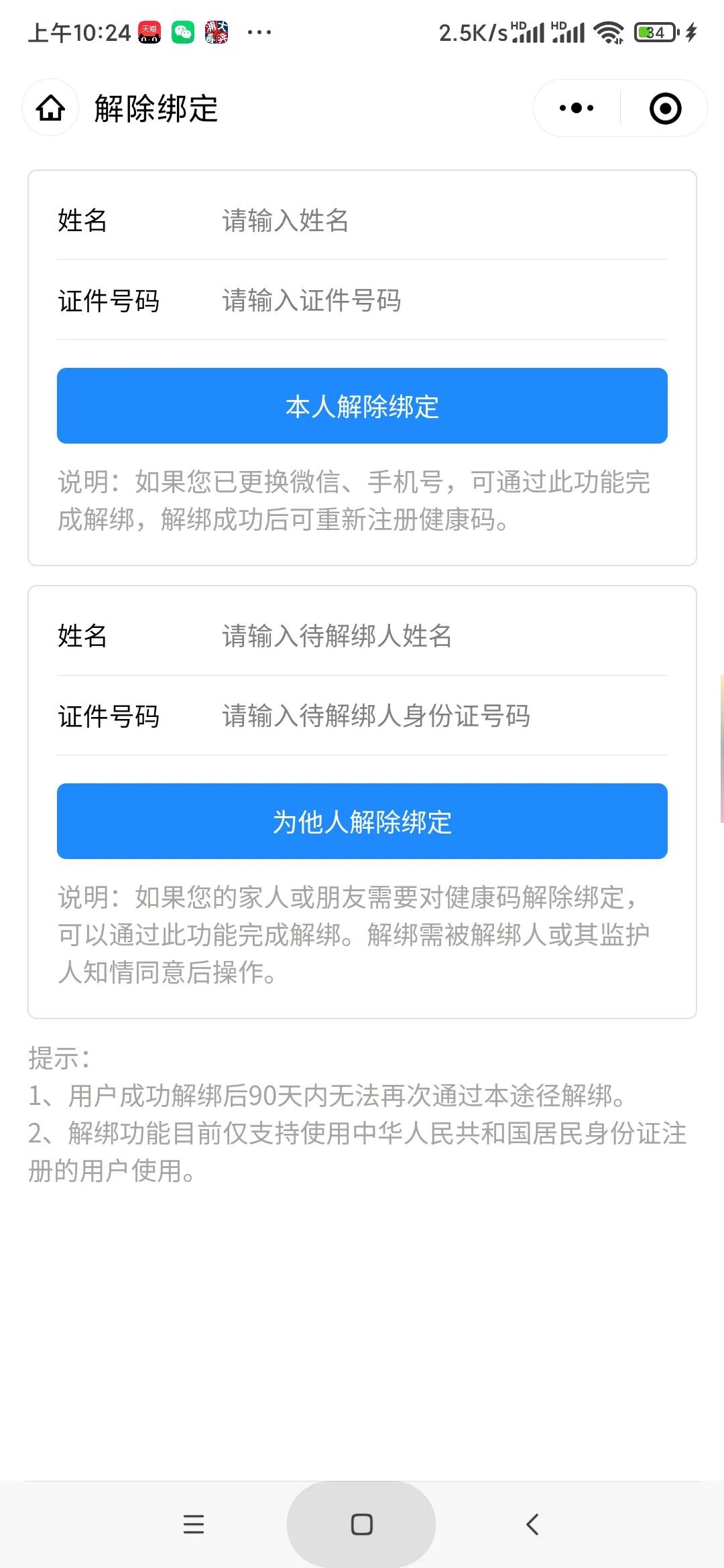724x1568 pixels.
Task: Close the mini program with the circle icon
Action: (x=665, y=108)
